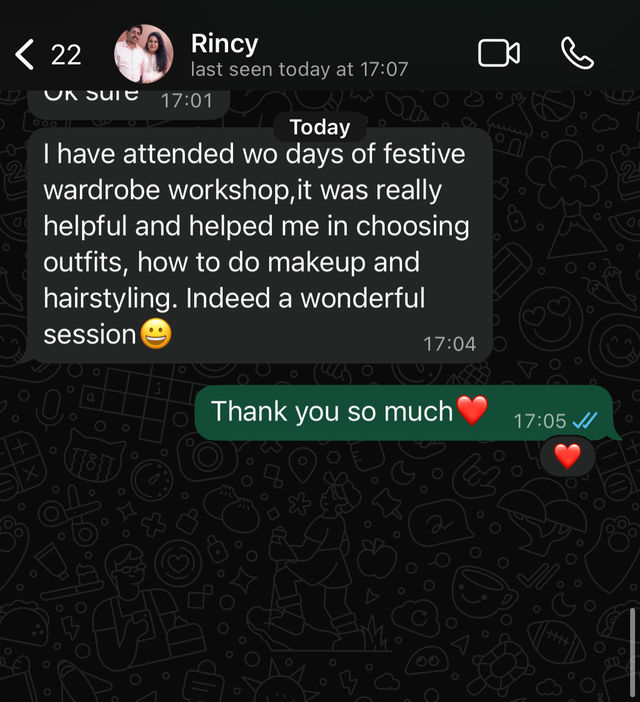Open Rincy's profile picture
The image size is (640, 702).
pos(143,54)
